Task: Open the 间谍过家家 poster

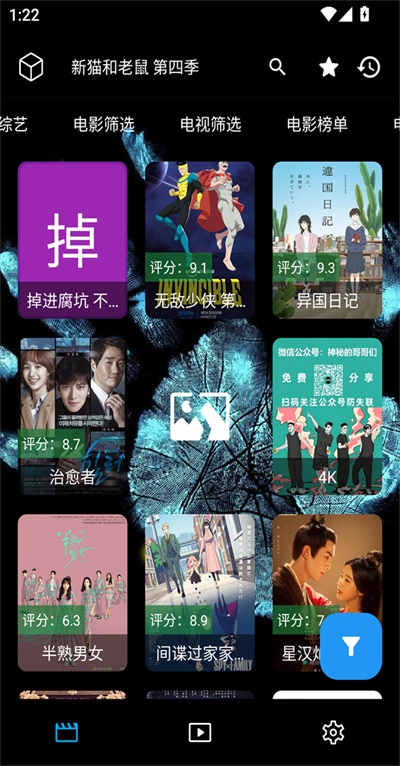Action: [200, 593]
